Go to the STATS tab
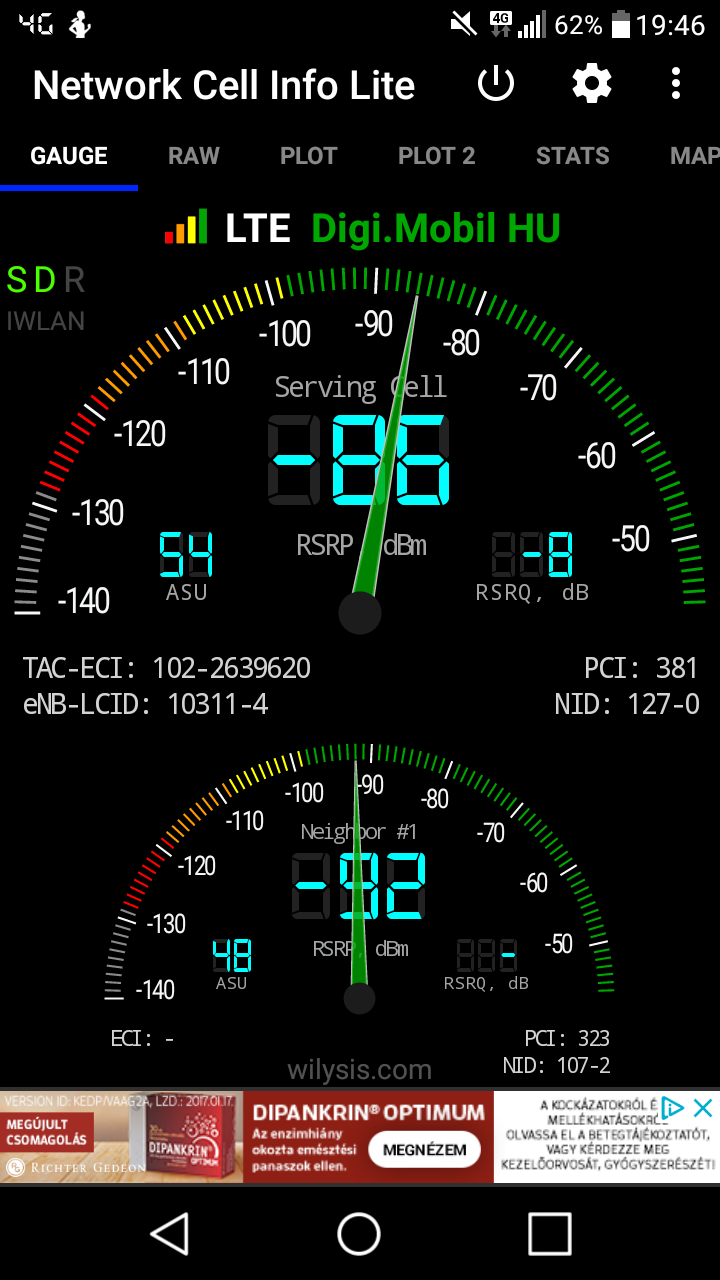Screen dimensions: 720x1280 [x=572, y=156]
